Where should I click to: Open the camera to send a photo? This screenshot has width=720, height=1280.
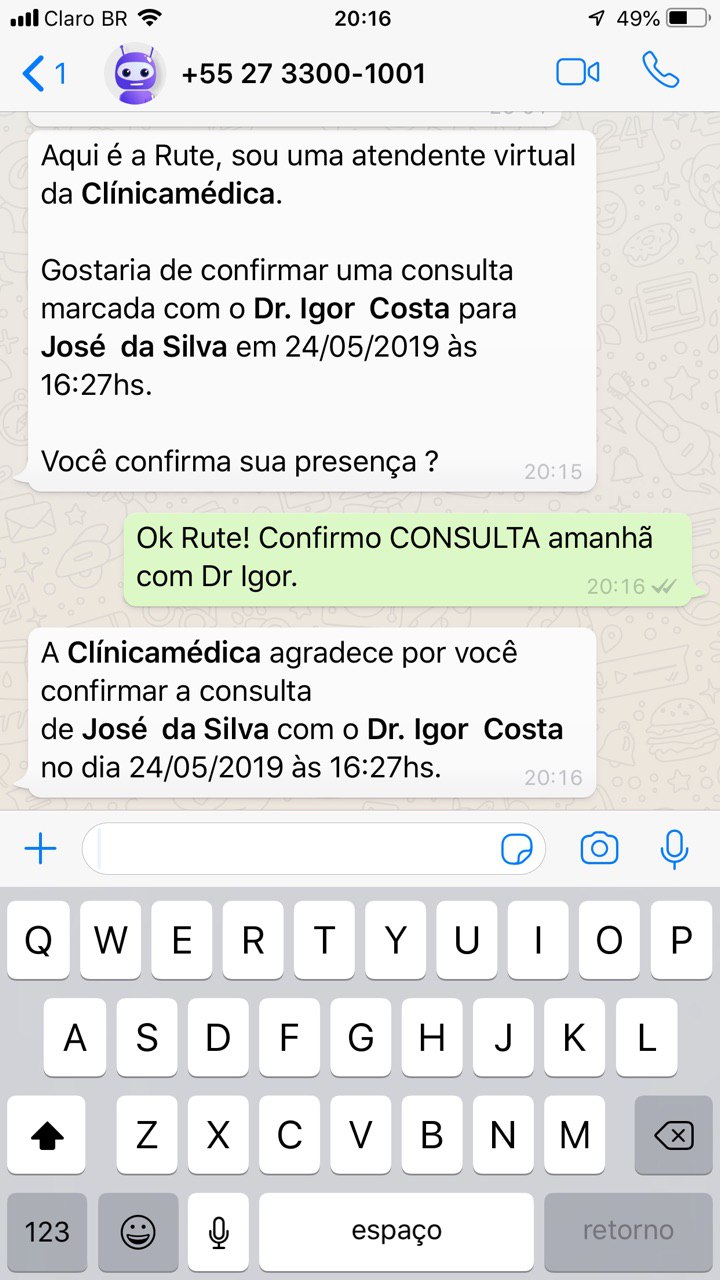(x=599, y=850)
